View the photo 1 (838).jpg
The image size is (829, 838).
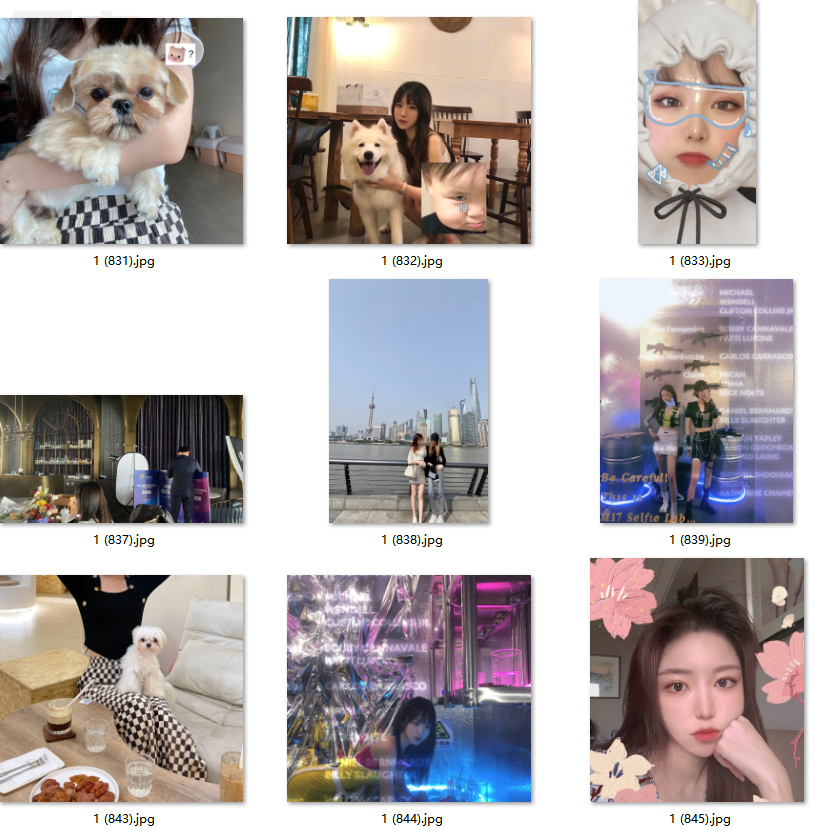tap(409, 401)
